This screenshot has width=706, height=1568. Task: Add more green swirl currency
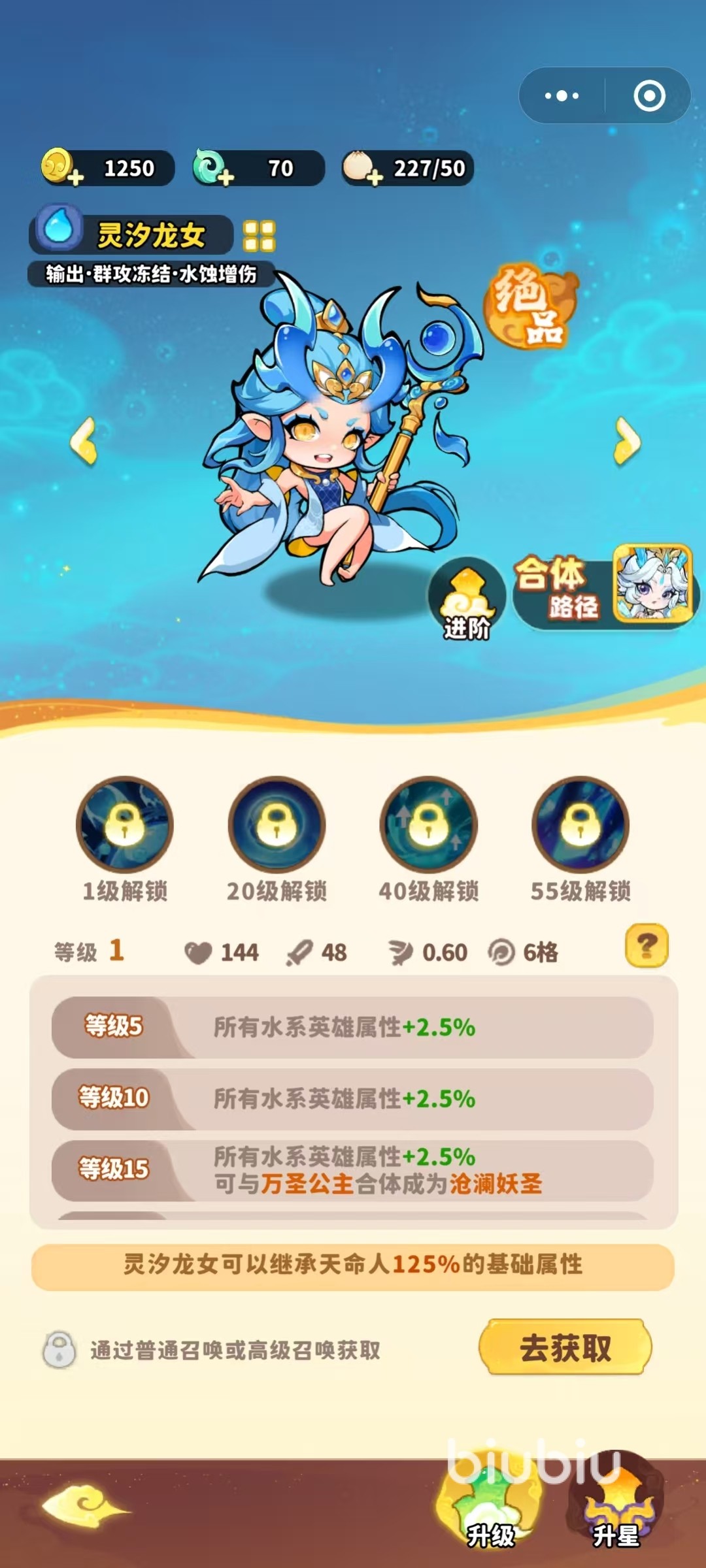[x=226, y=177]
